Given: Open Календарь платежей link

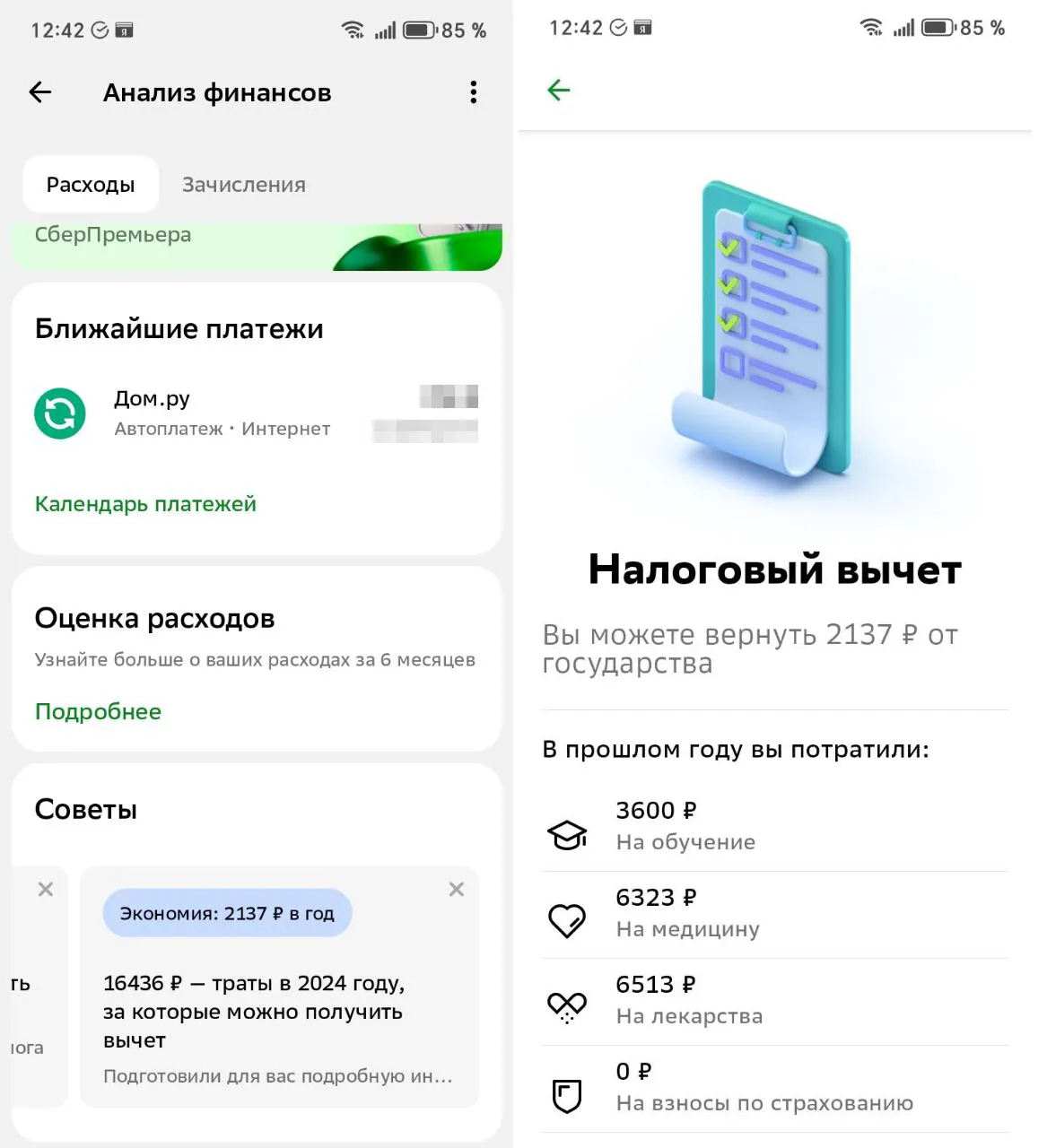Looking at the screenshot, I should [x=145, y=504].
